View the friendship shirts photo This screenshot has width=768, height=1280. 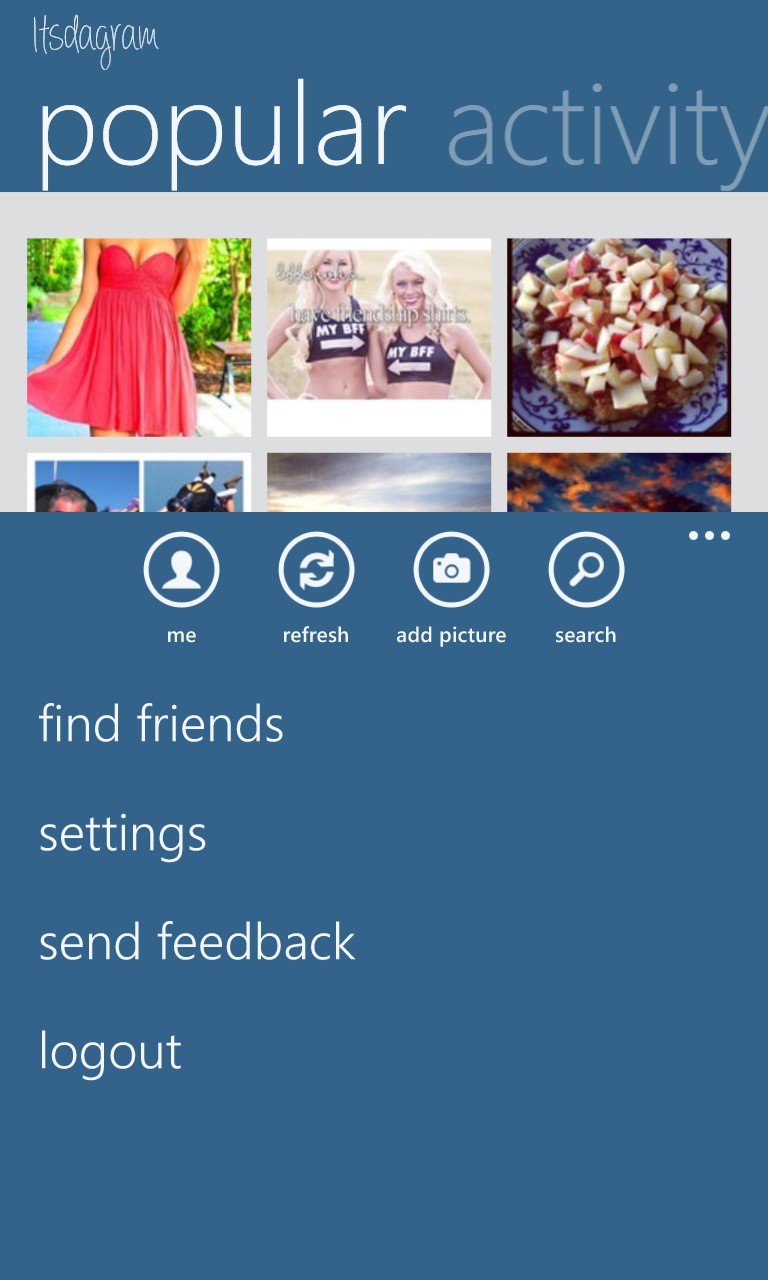pyautogui.click(x=379, y=337)
